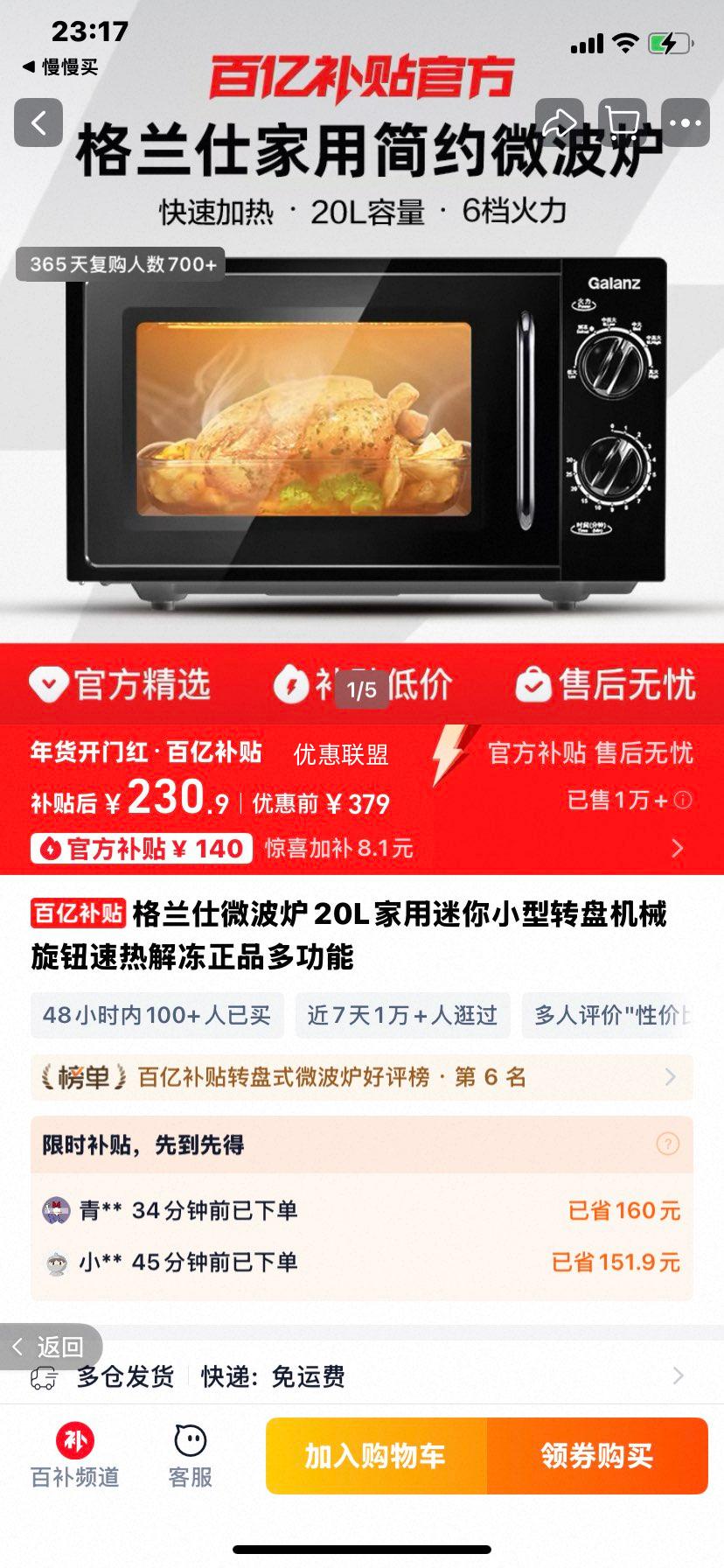724x1568 pixels.
Task: Tap the 加入购物车 button
Action: [377, 1455]
